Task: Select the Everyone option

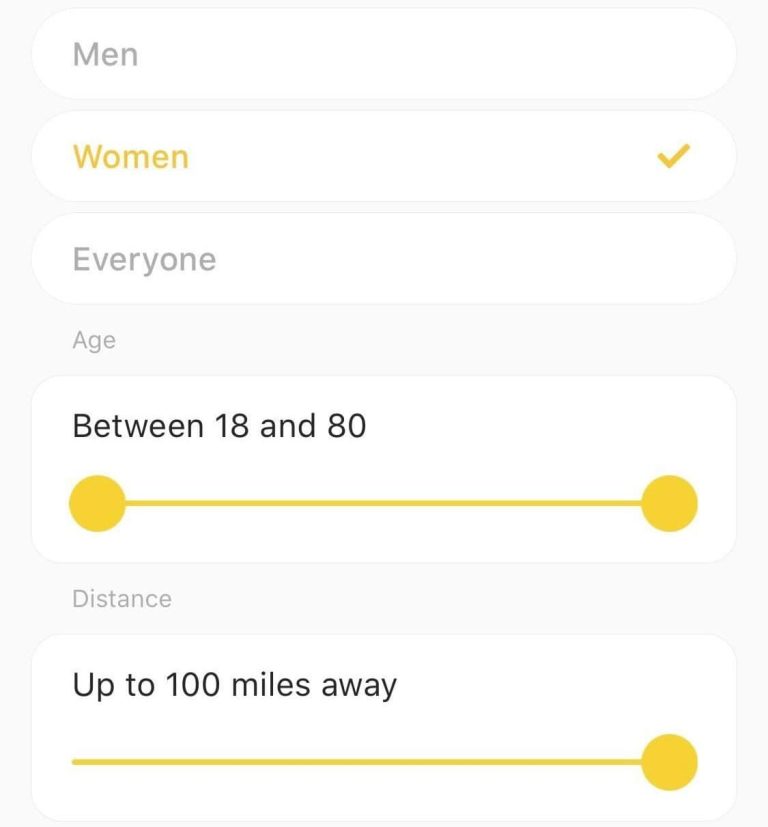Action: [x=384, y=258]
